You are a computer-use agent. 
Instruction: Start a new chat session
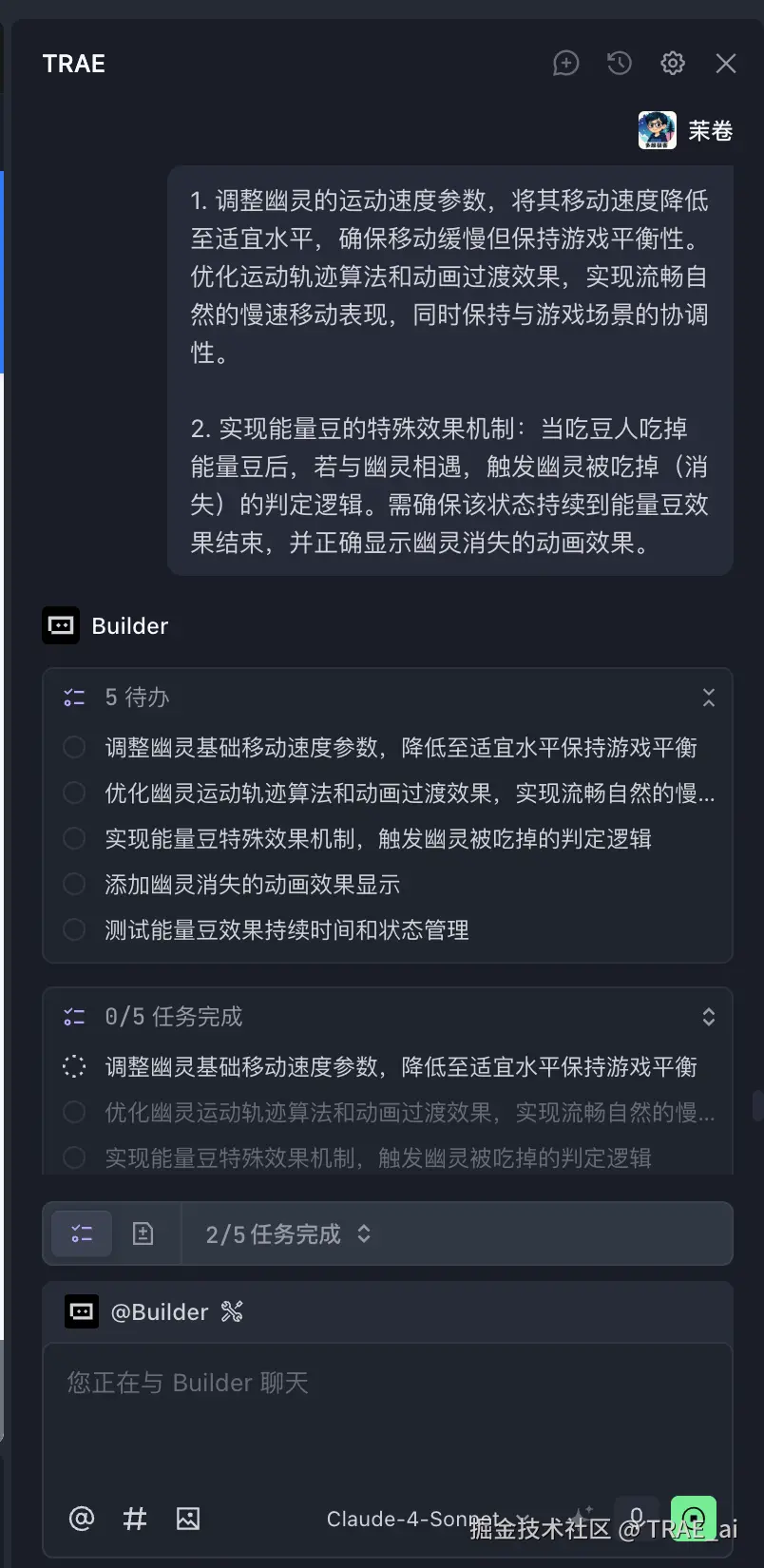(566, 64)
